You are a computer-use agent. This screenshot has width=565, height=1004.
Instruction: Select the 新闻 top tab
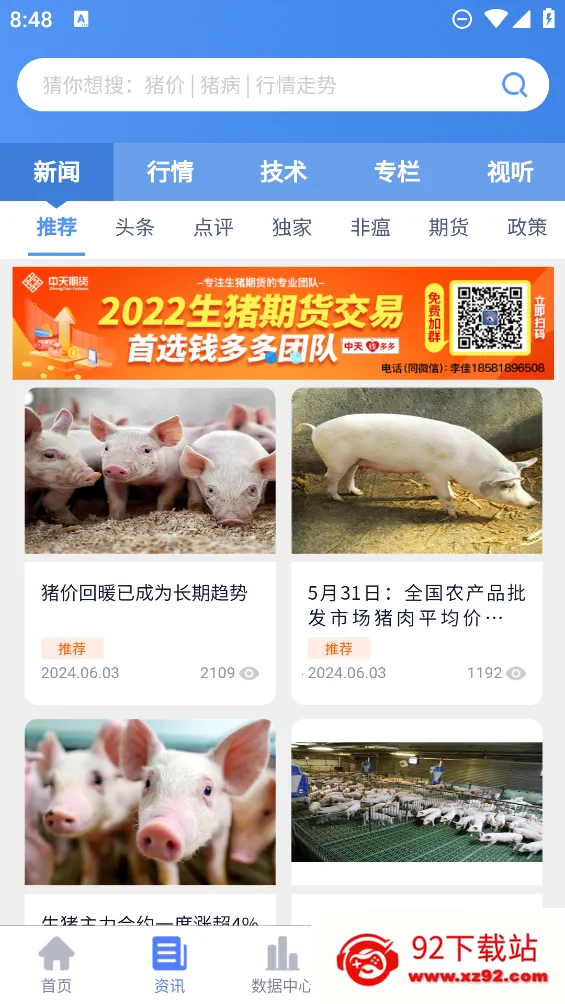[x=56, y=172]
